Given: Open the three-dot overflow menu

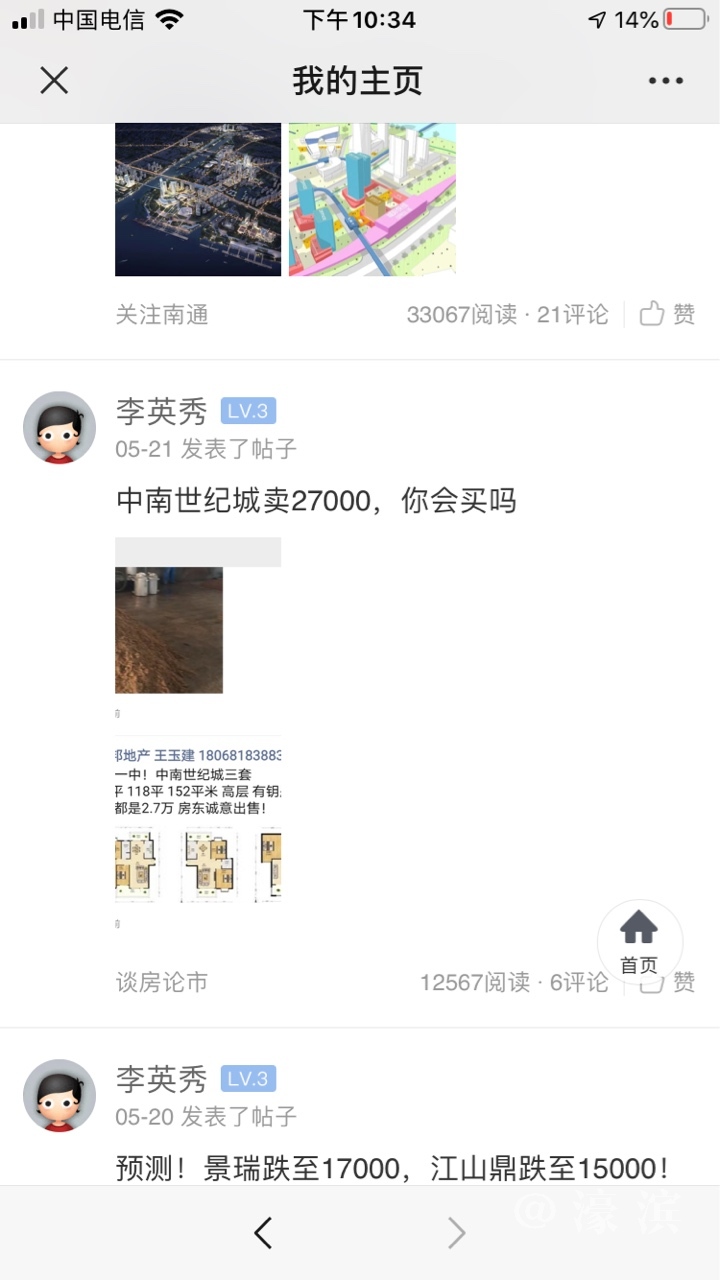Looking at the screenshot, I should tap(665, 81).
